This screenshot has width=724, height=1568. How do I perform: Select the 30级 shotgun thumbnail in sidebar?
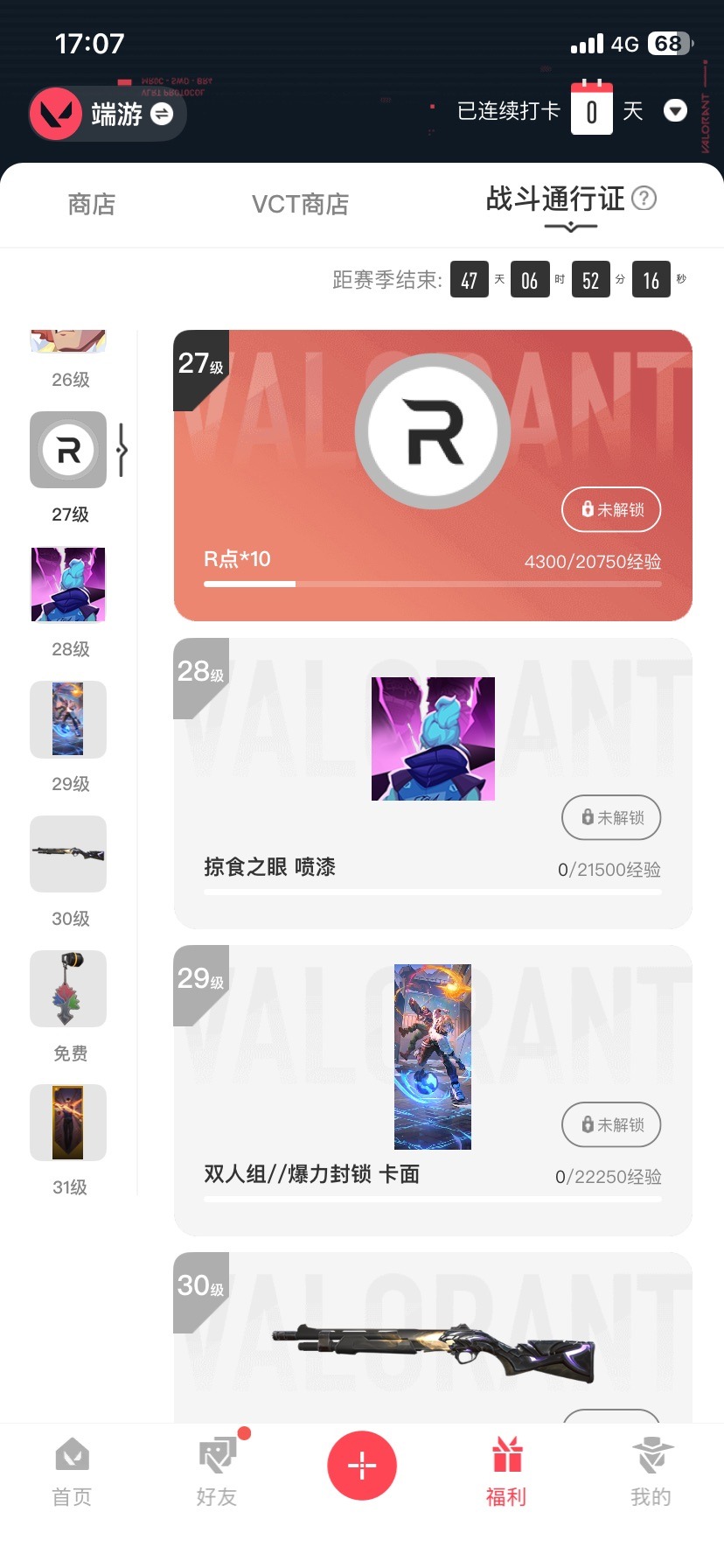pos(68,854)
